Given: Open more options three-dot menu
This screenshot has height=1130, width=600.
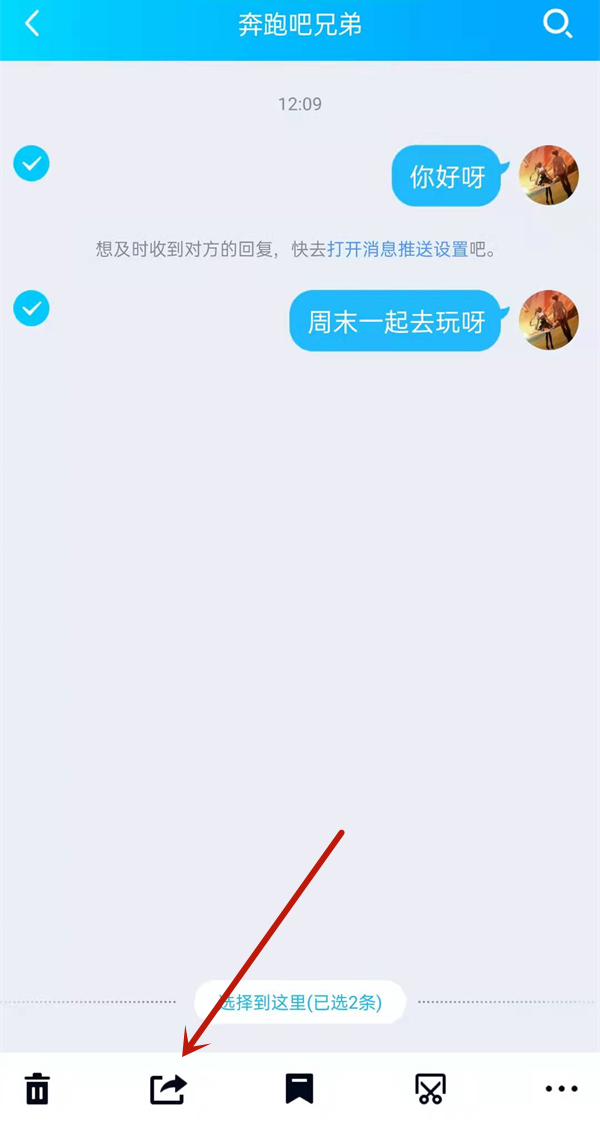Looking at the screenshot, I should (561, 1088).
